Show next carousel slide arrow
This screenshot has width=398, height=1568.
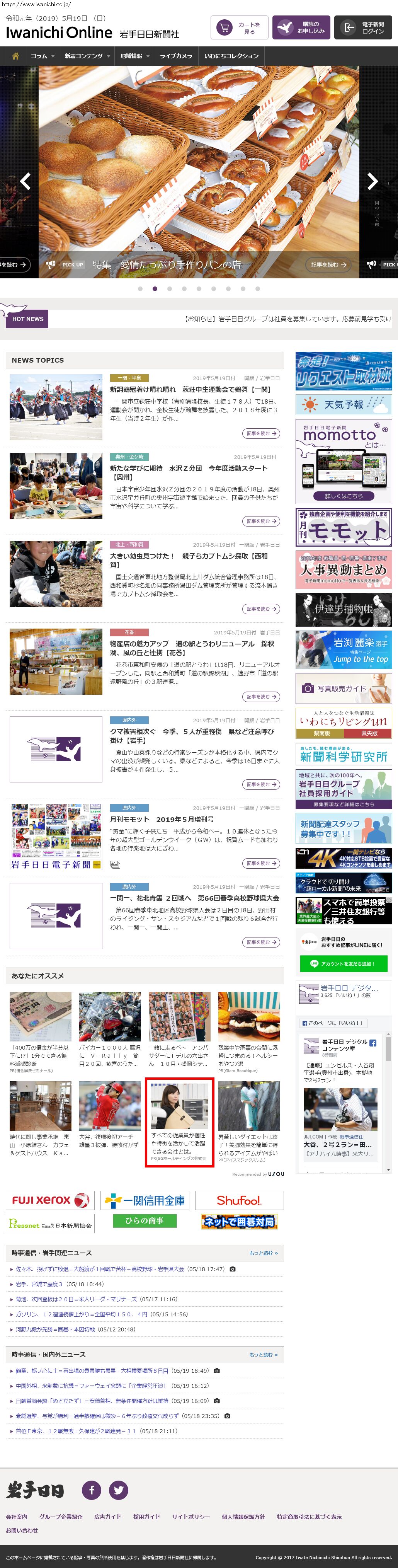(x=372, y=181)
